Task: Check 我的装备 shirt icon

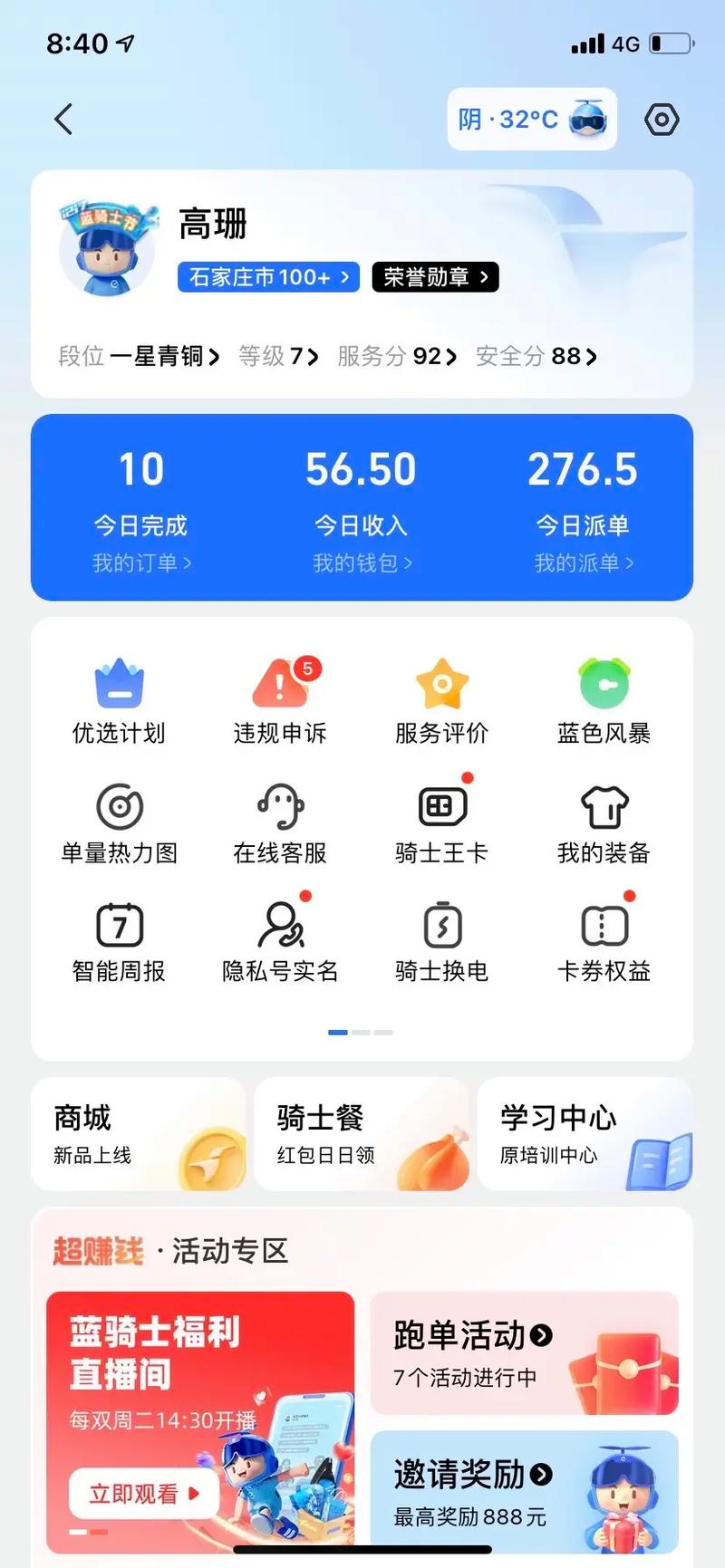Action: [603, 806]
